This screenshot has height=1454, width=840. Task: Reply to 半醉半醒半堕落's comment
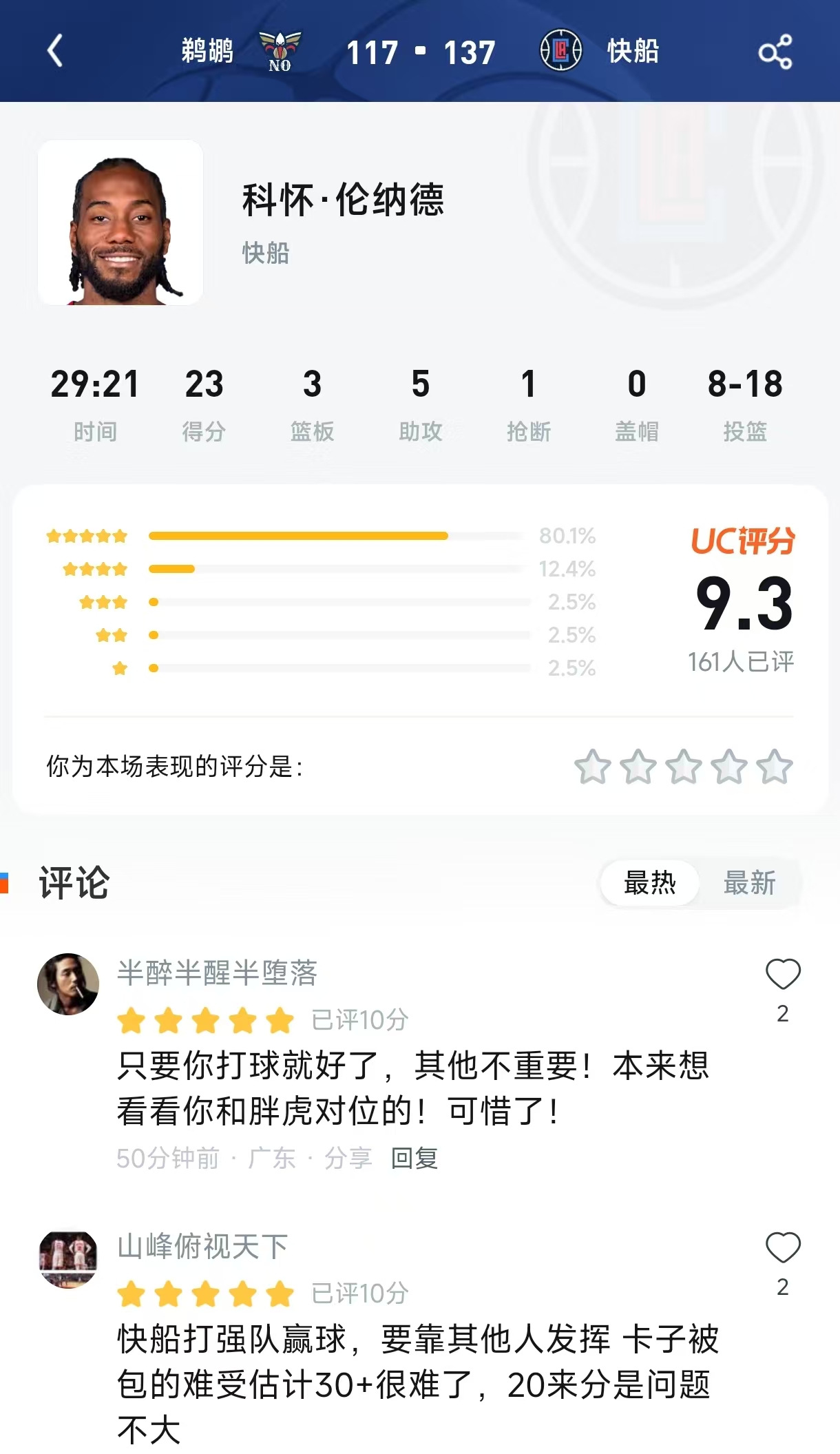[x=414, y=1159]
